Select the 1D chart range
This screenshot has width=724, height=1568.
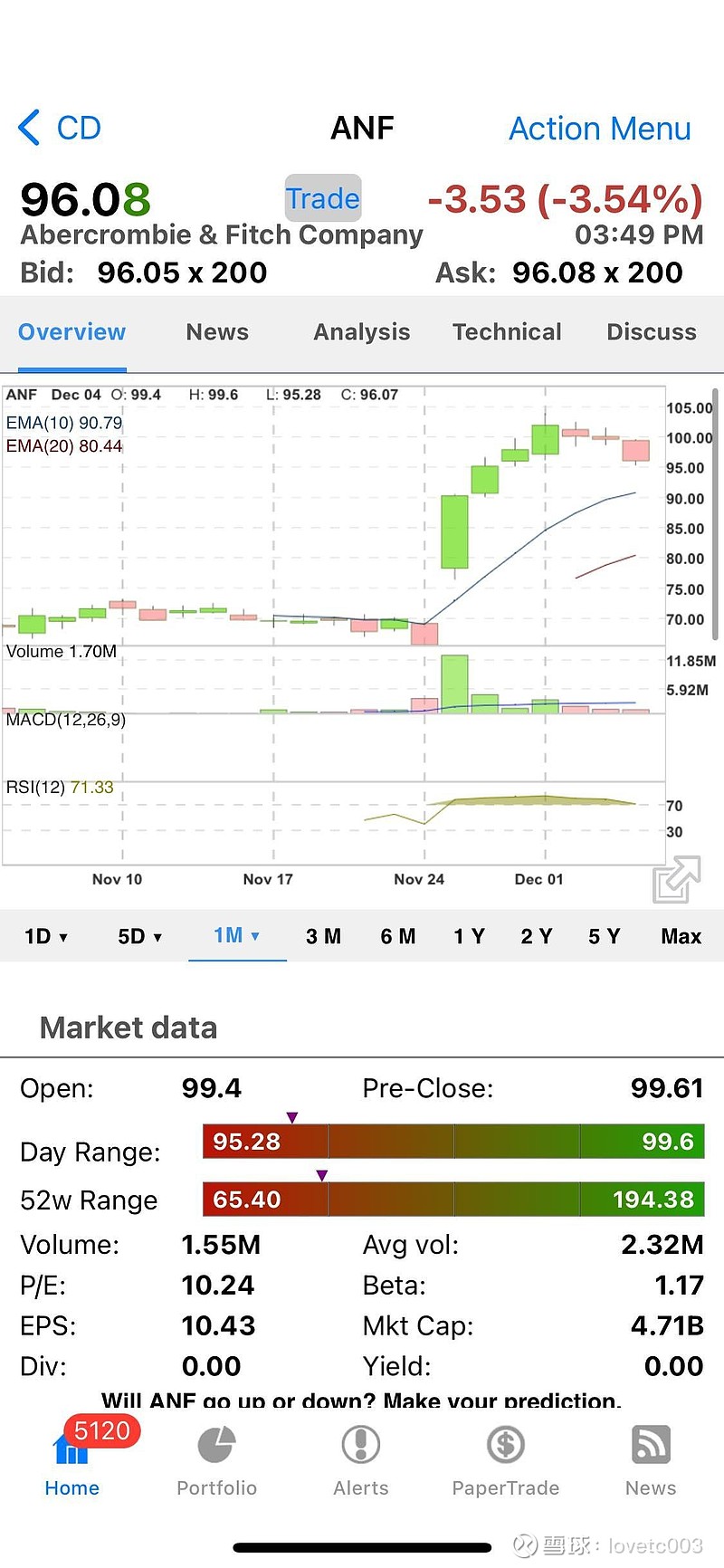click(x=45, y=936)
